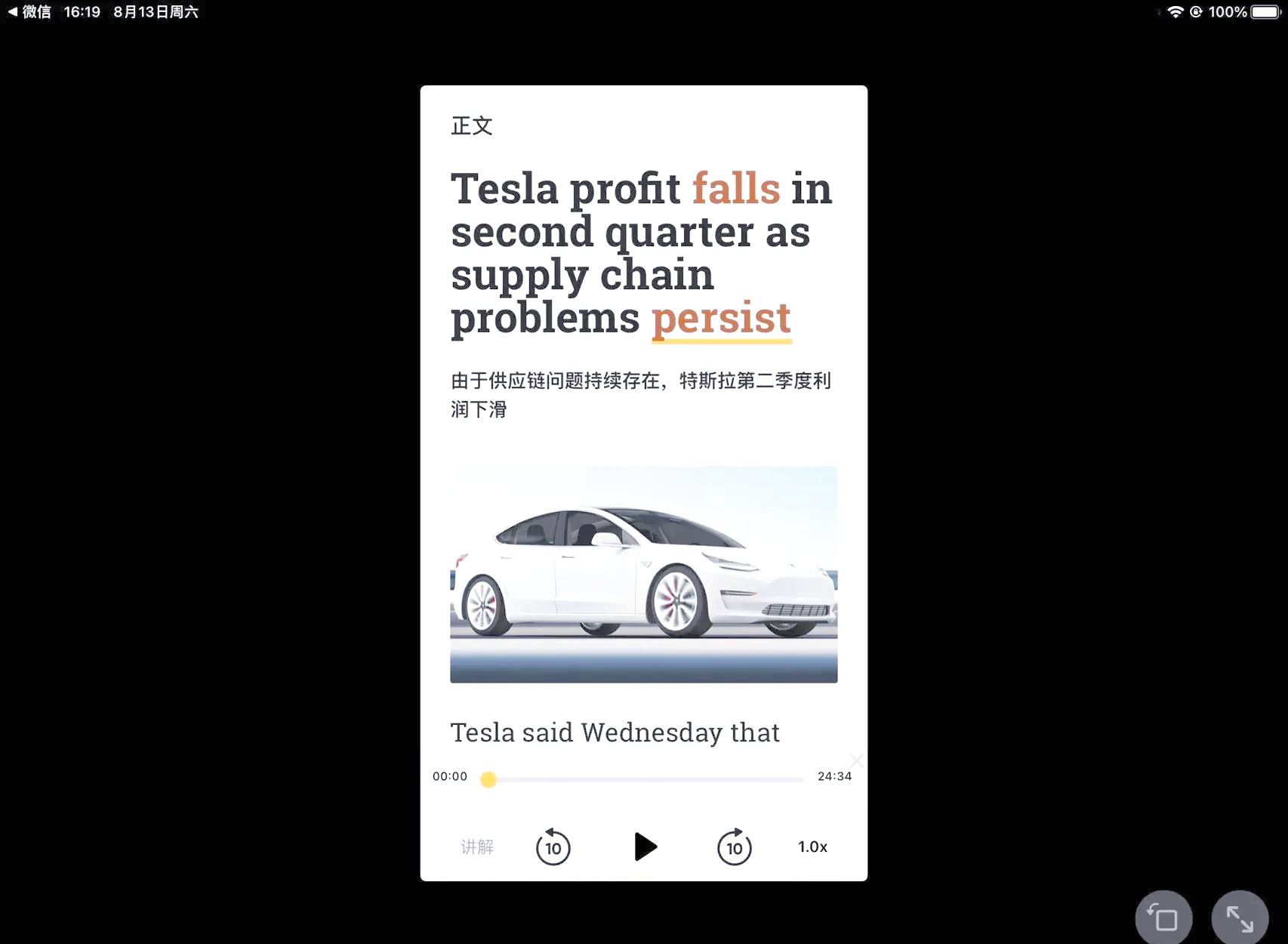This screenshot has width=1288, height=944.
Task: Play the article audio
Action: tap(646, 847)
